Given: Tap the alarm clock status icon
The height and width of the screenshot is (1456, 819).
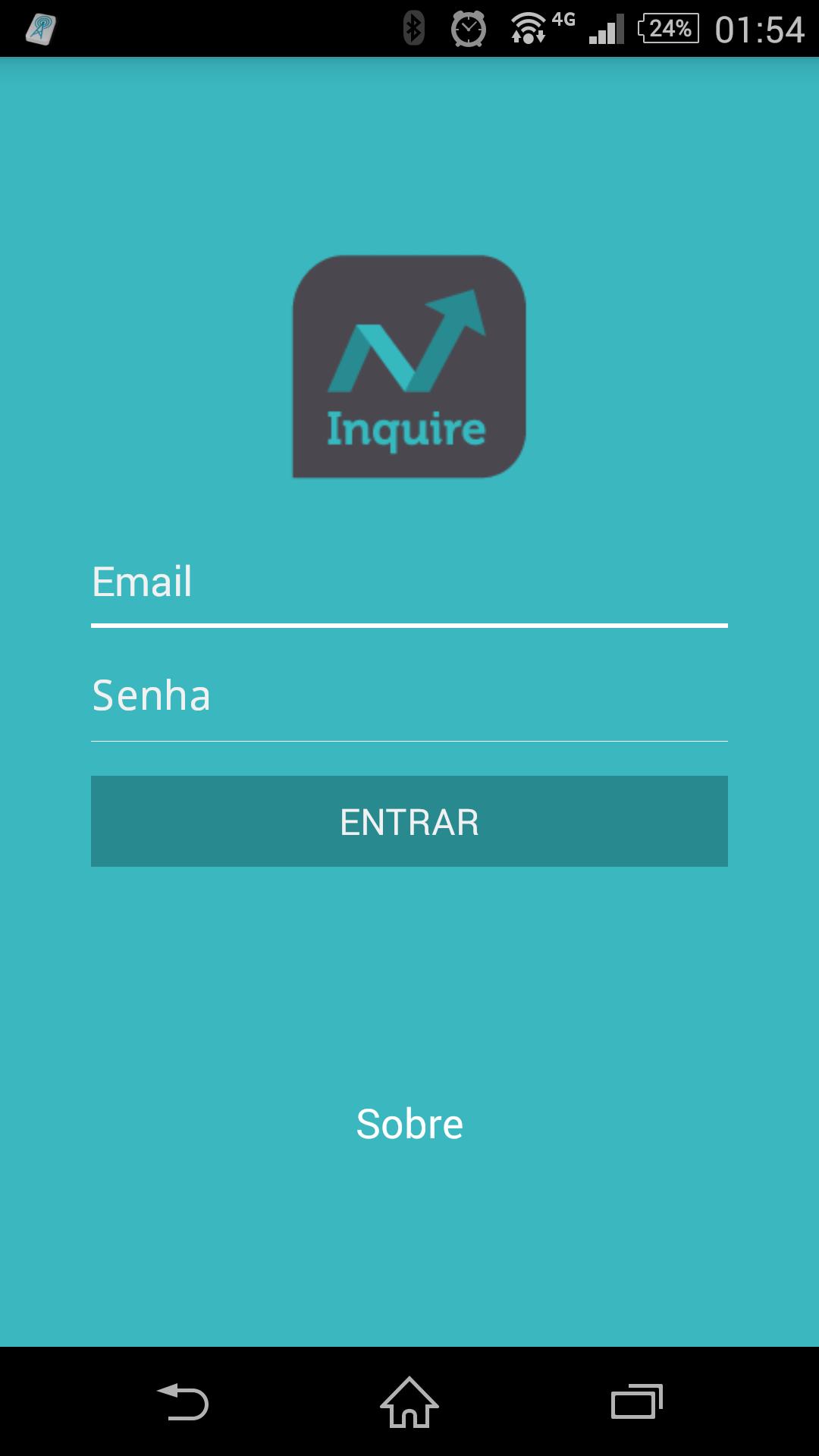Looking at the screenshot, I should pyautogui.click(x=468, y=29).
